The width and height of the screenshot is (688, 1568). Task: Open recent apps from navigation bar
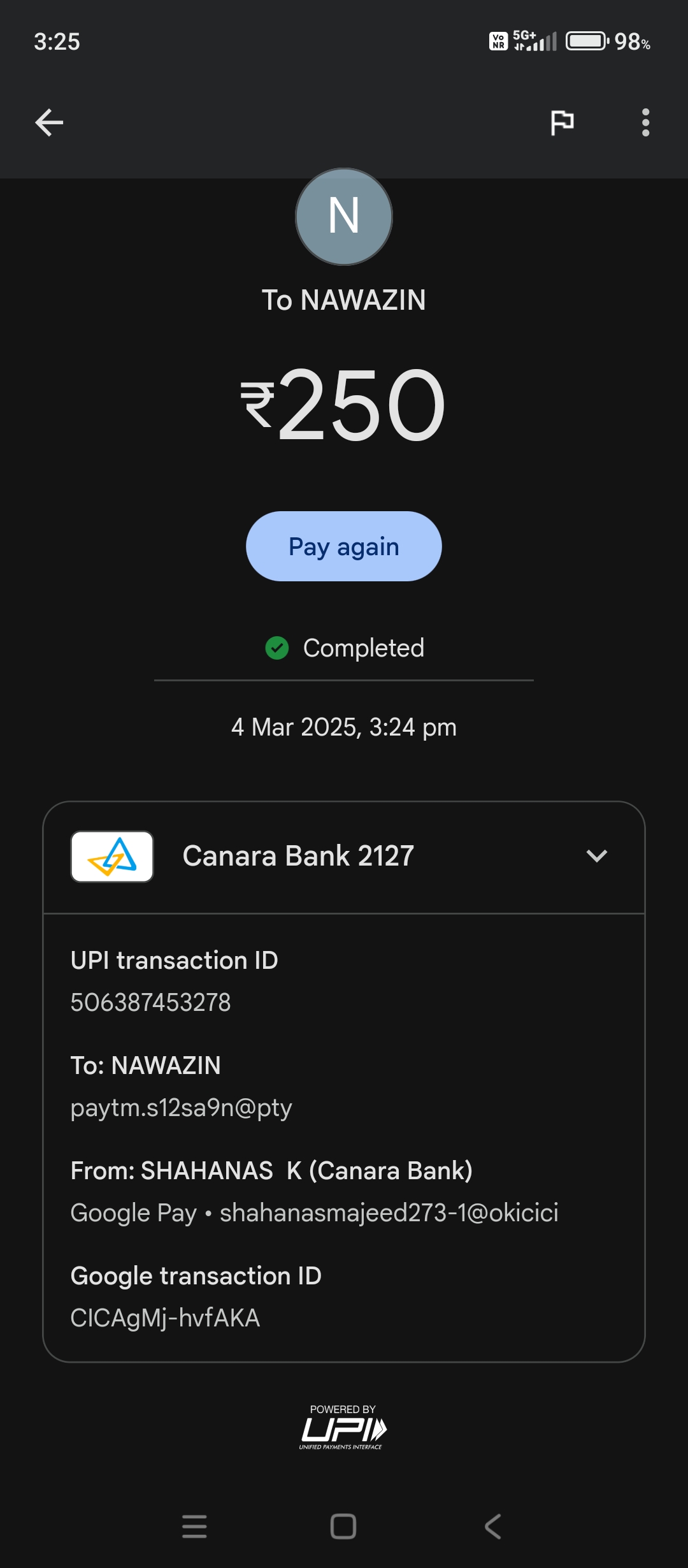point(194,1527)
